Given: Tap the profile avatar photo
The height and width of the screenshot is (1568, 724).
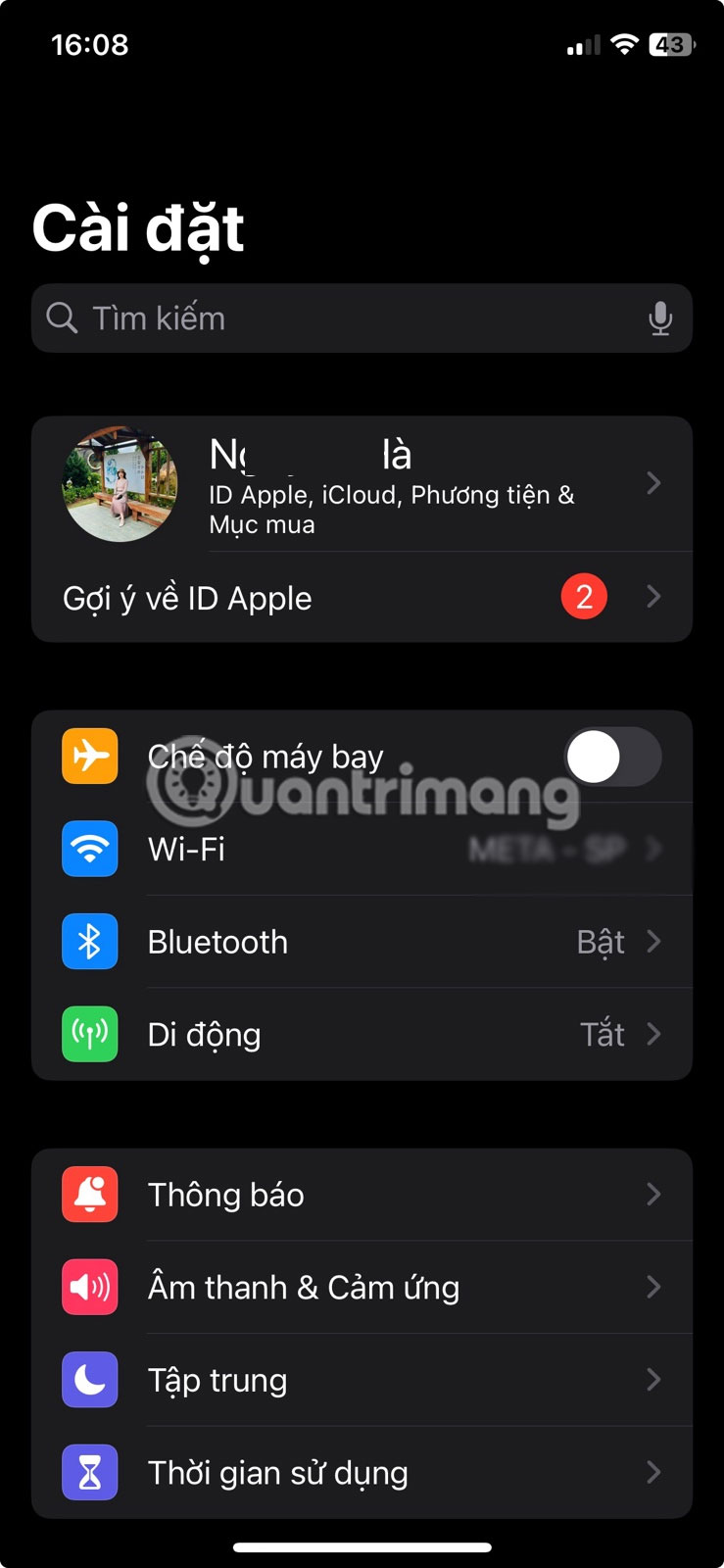Looking at the screenshot, I should coord(119,483).
